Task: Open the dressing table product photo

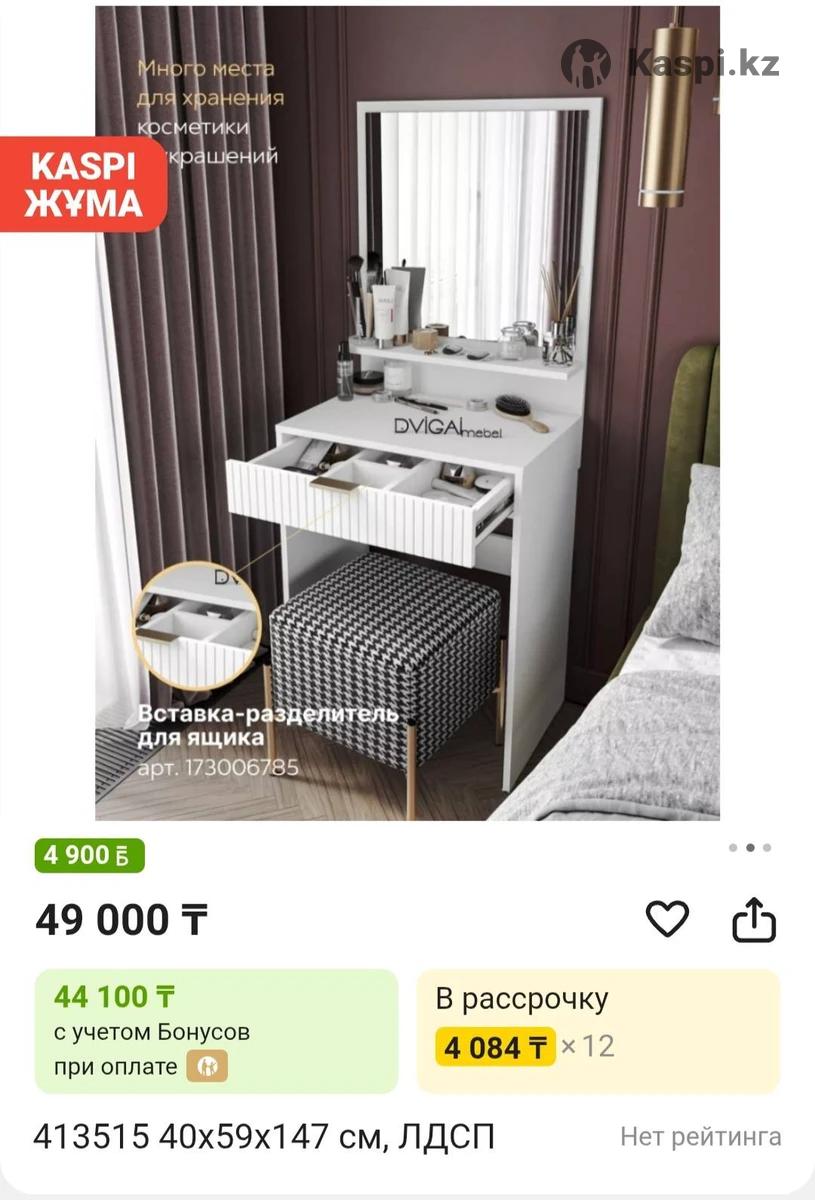Action: (x=408, y=412)
